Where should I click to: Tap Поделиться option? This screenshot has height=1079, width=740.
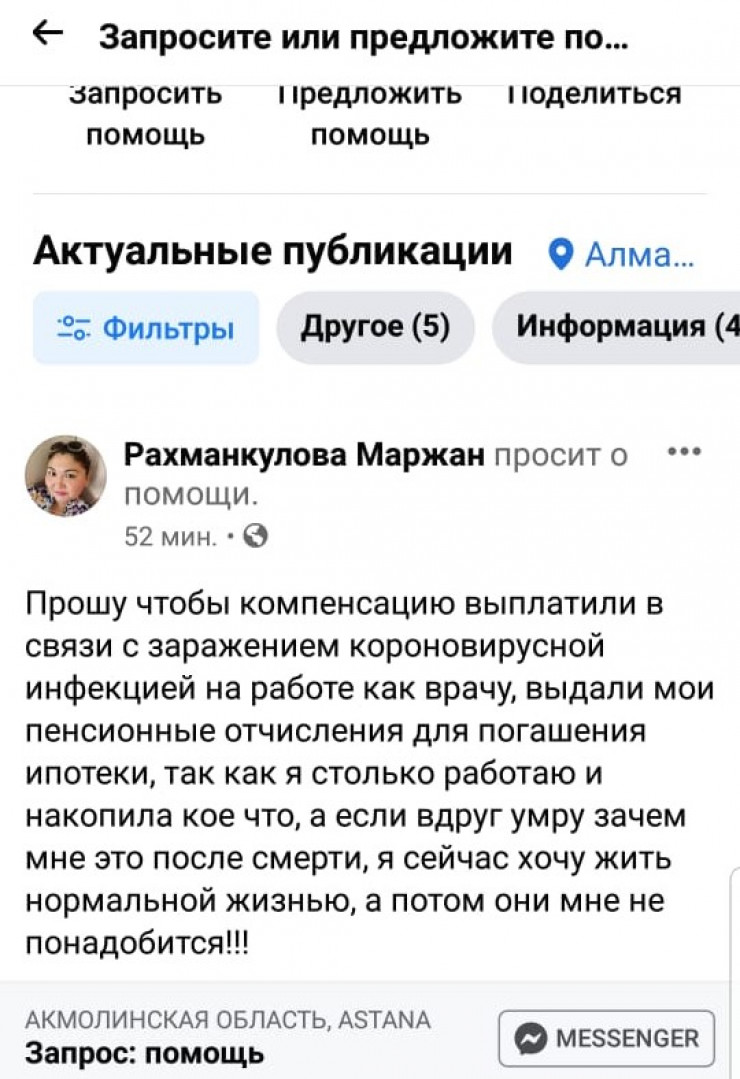[x=594, y=96]
